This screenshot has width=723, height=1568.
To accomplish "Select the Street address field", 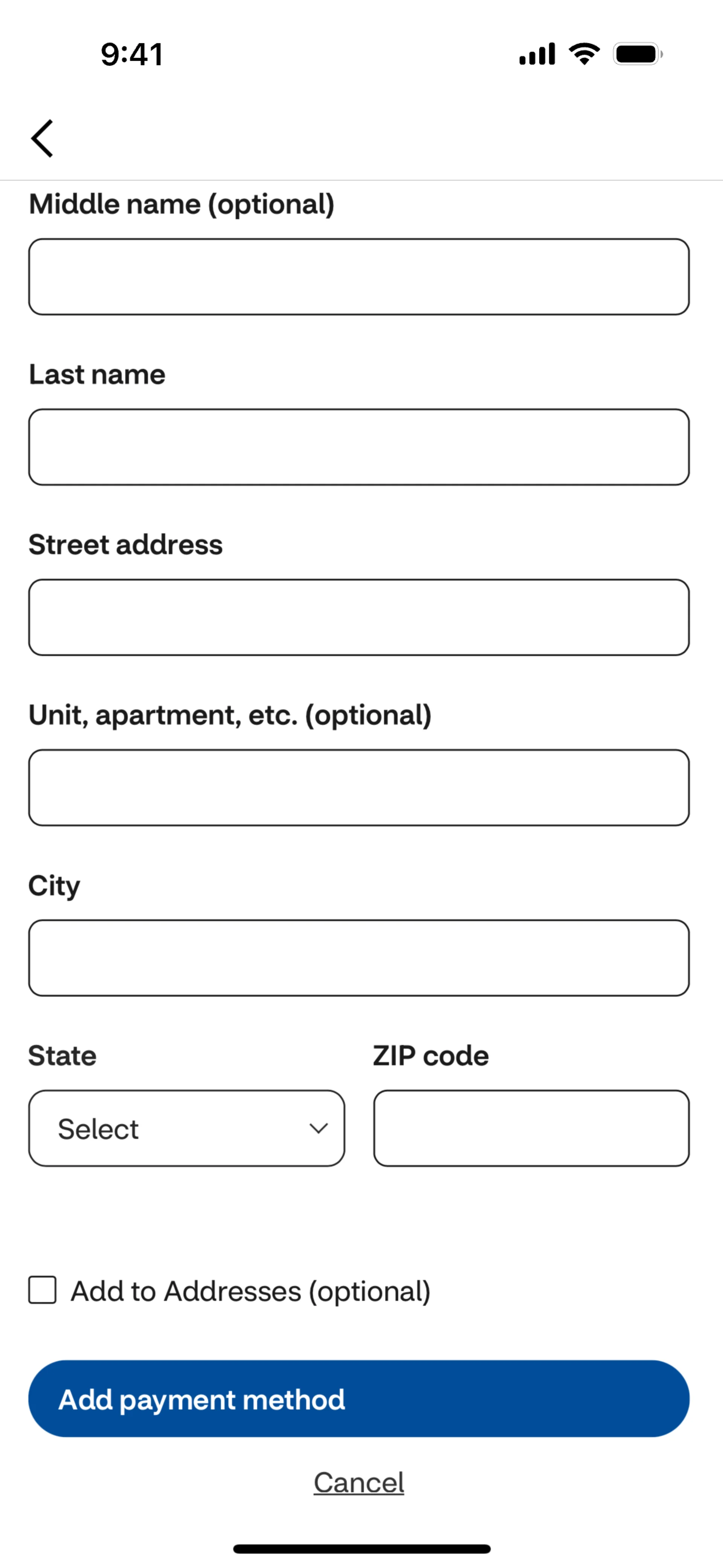I will point(359,617).
